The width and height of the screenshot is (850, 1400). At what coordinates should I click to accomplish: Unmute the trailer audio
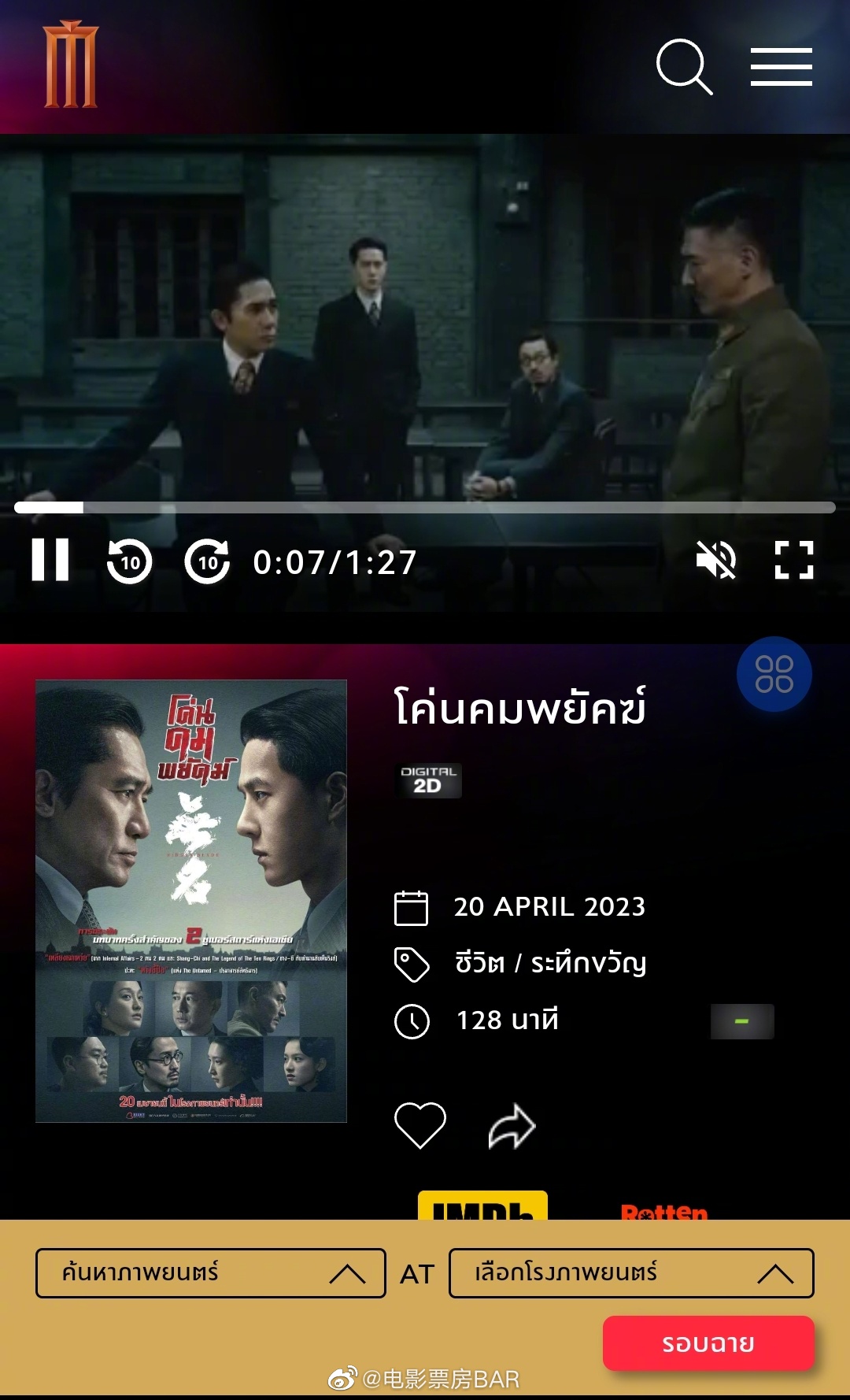pos(715,561)
